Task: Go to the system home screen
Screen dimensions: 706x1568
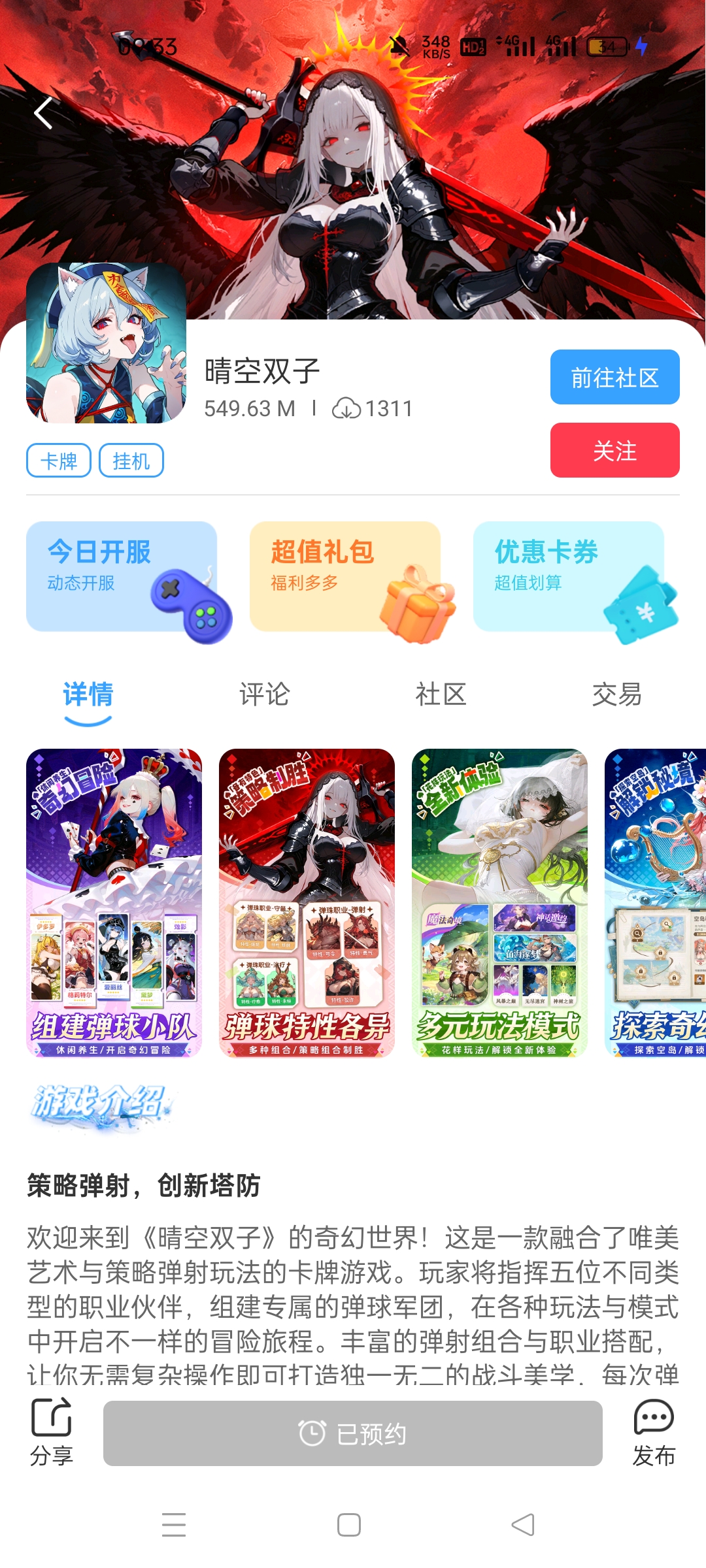Action: (x=349, y=1525)
